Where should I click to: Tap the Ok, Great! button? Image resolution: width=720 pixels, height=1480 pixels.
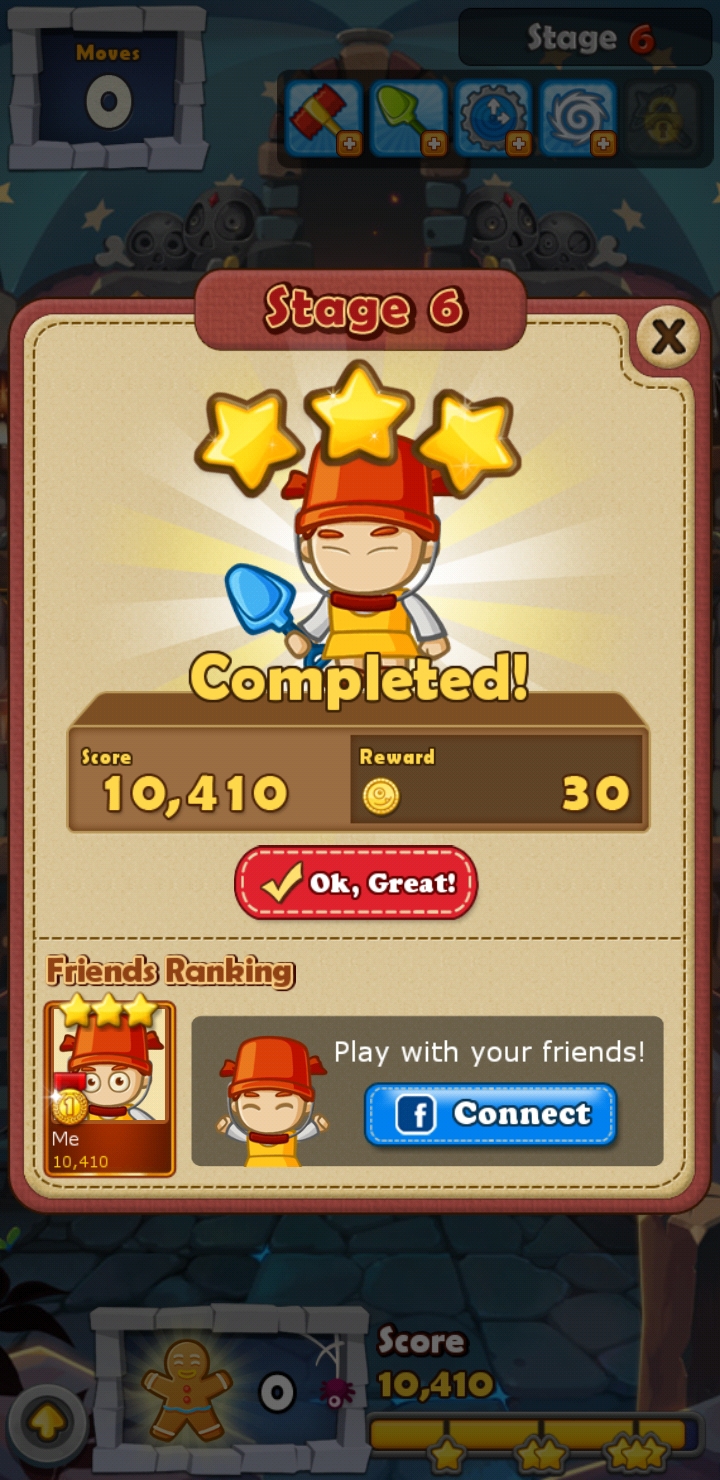tap(356, 883)
